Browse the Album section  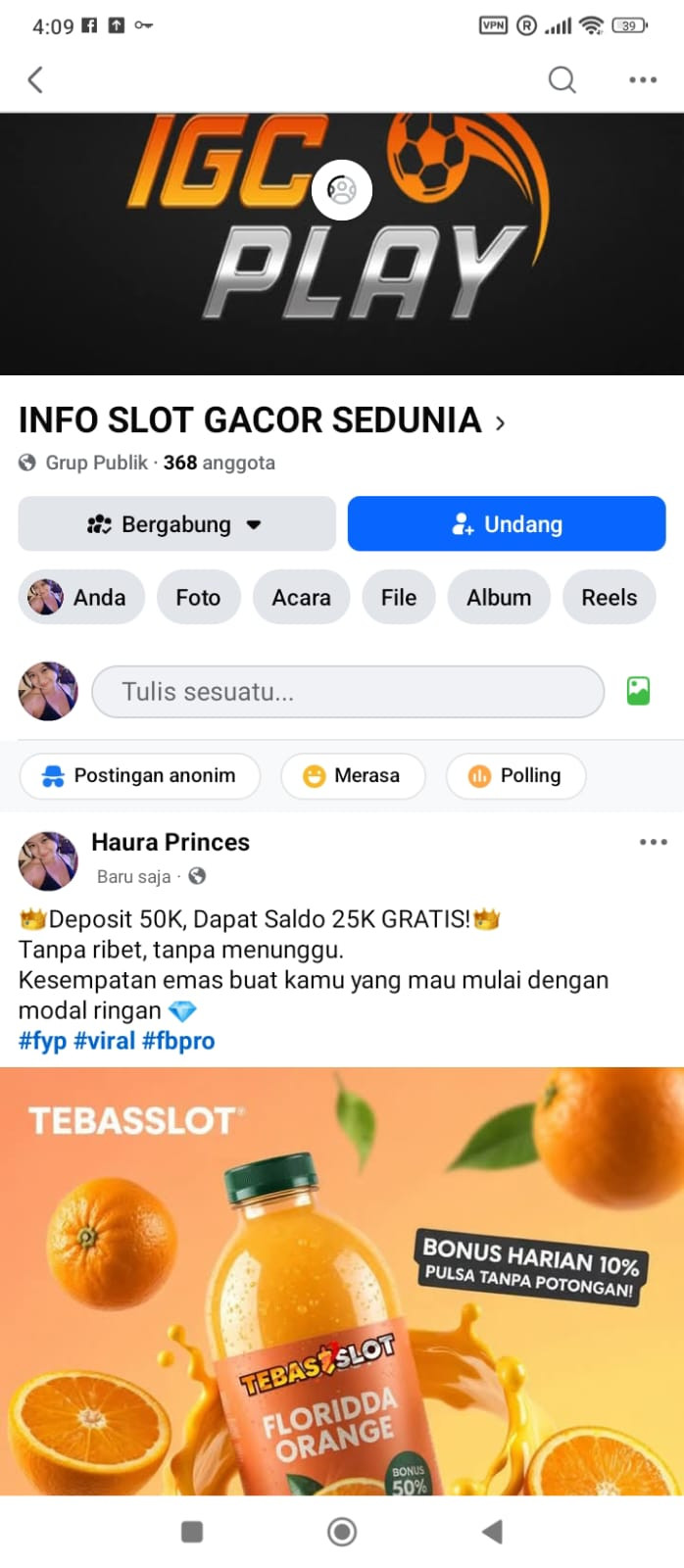coord(499,598)
